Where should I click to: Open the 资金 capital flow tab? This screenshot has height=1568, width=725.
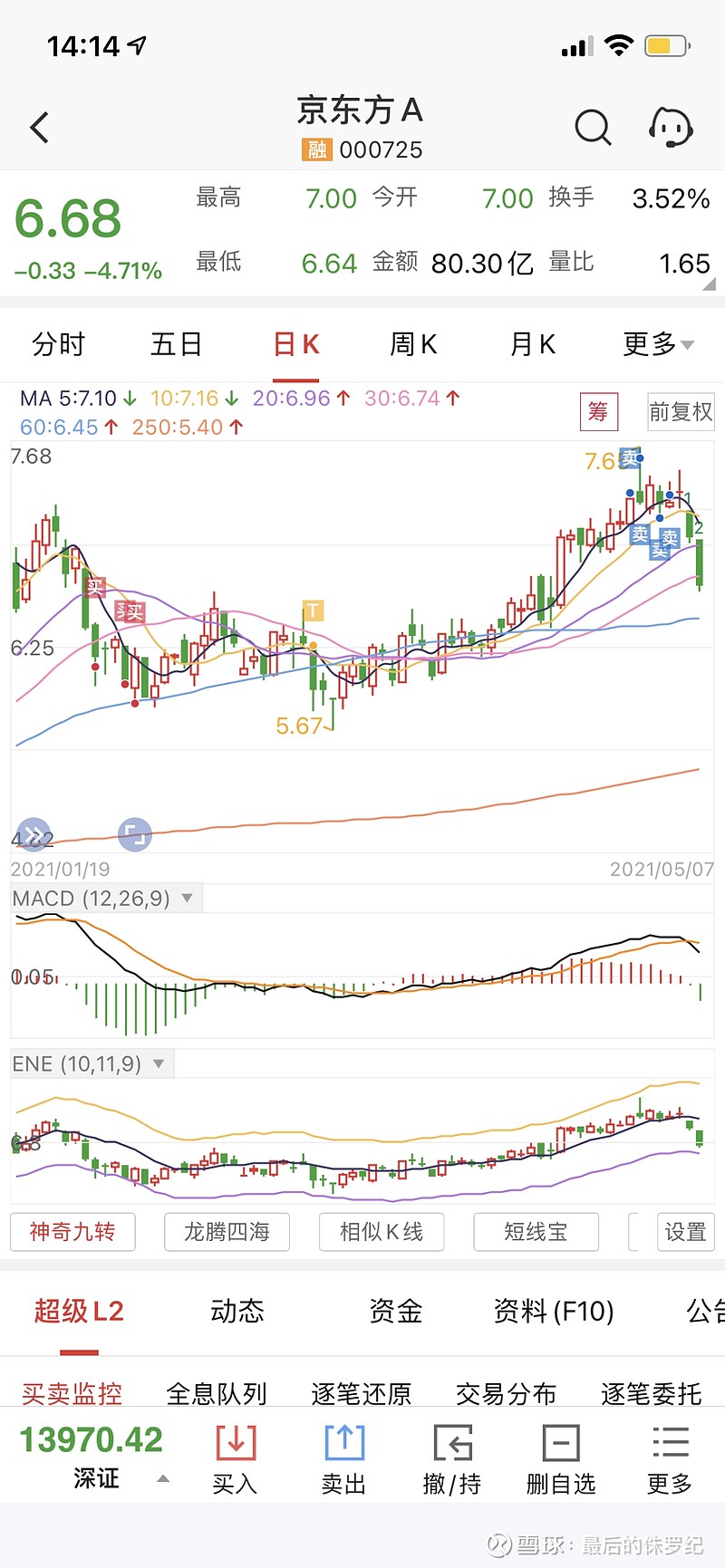[393, 1311]
